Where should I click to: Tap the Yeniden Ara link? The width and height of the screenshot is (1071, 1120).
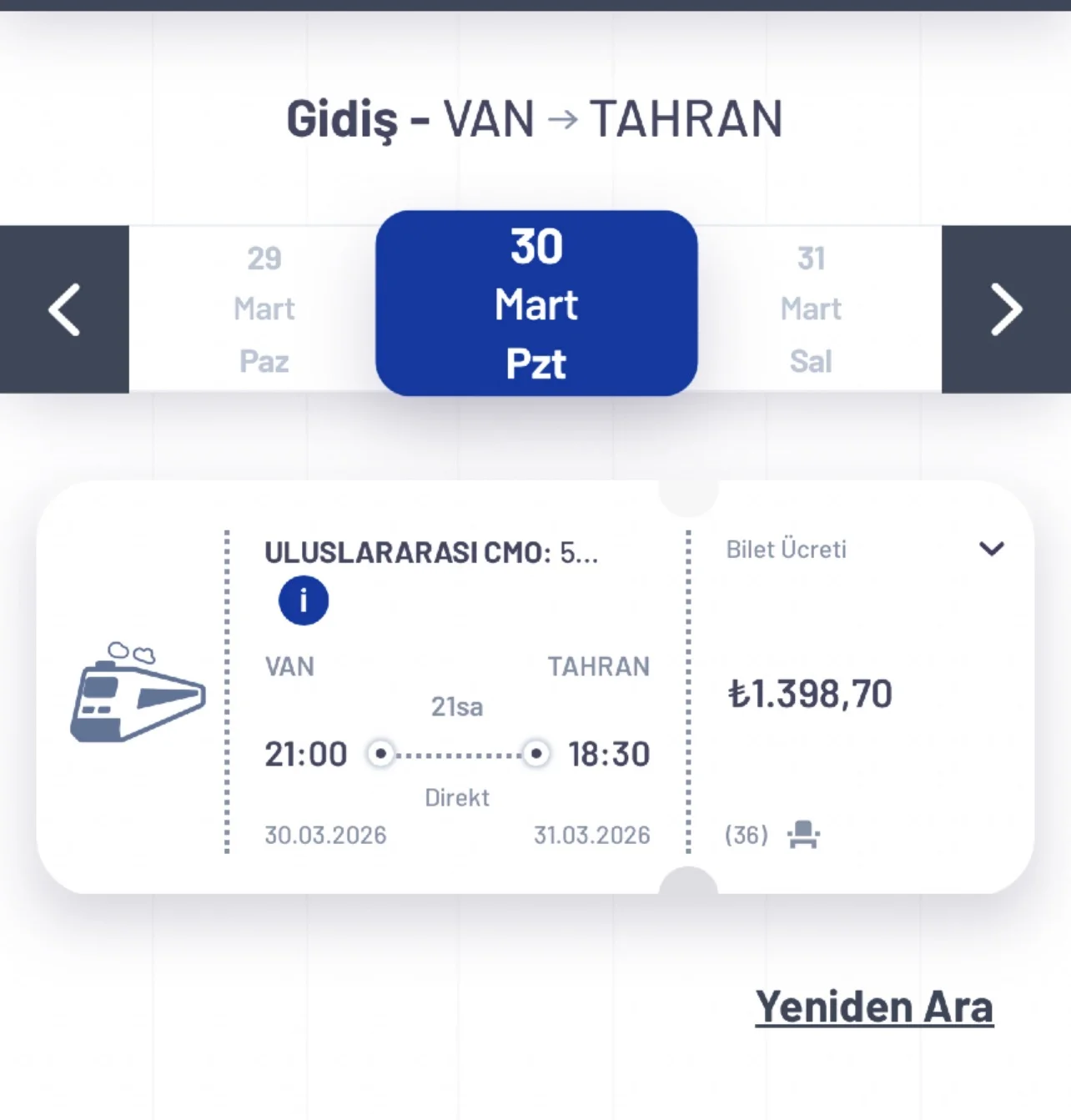point(873,1007)
